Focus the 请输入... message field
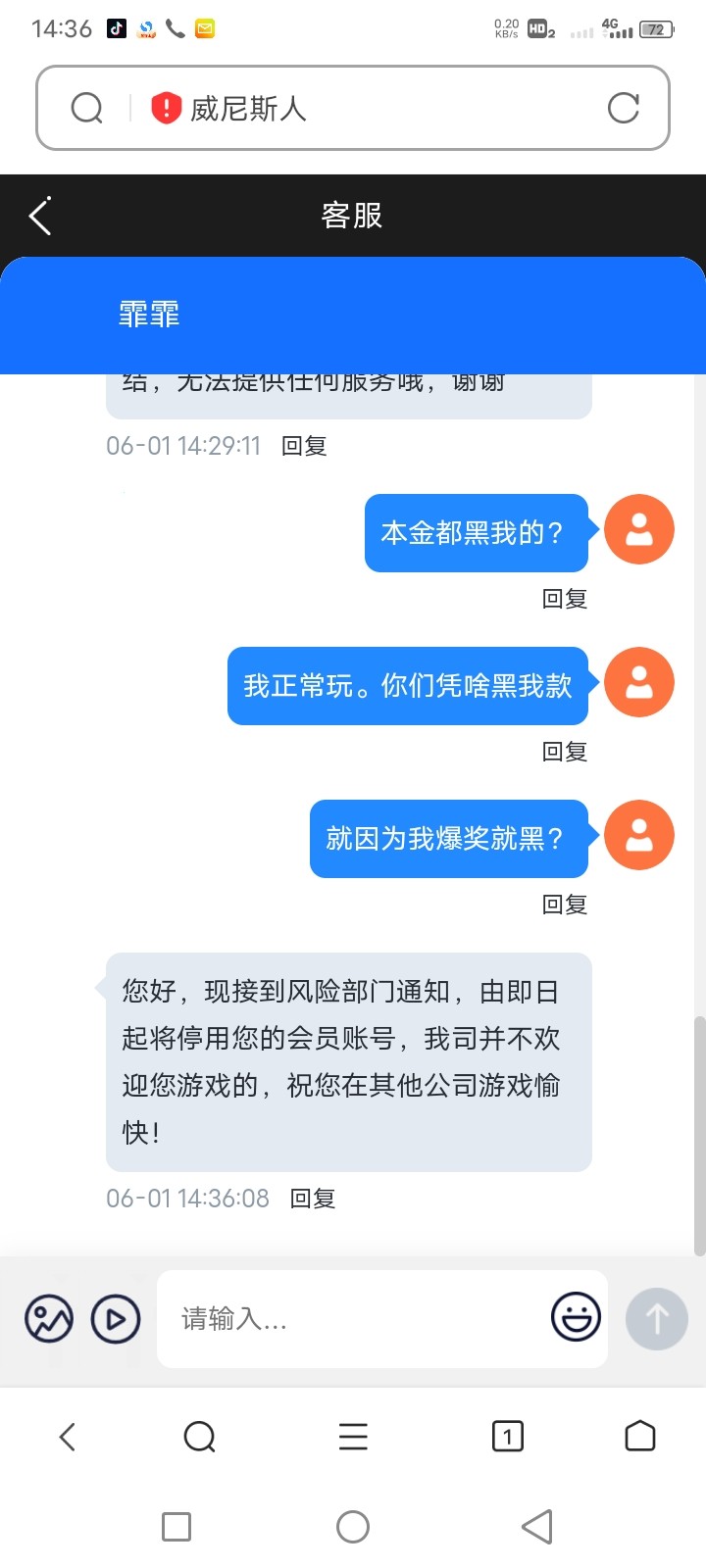This screenshot has height=1568, width=706. (353, 1319)
